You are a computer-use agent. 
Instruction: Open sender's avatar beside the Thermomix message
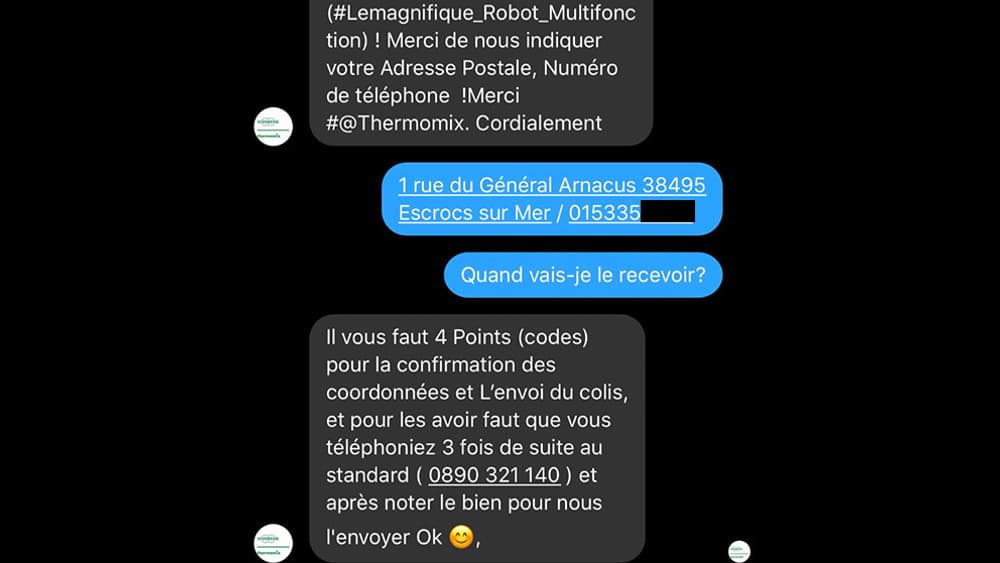click(x=273, y=126)
